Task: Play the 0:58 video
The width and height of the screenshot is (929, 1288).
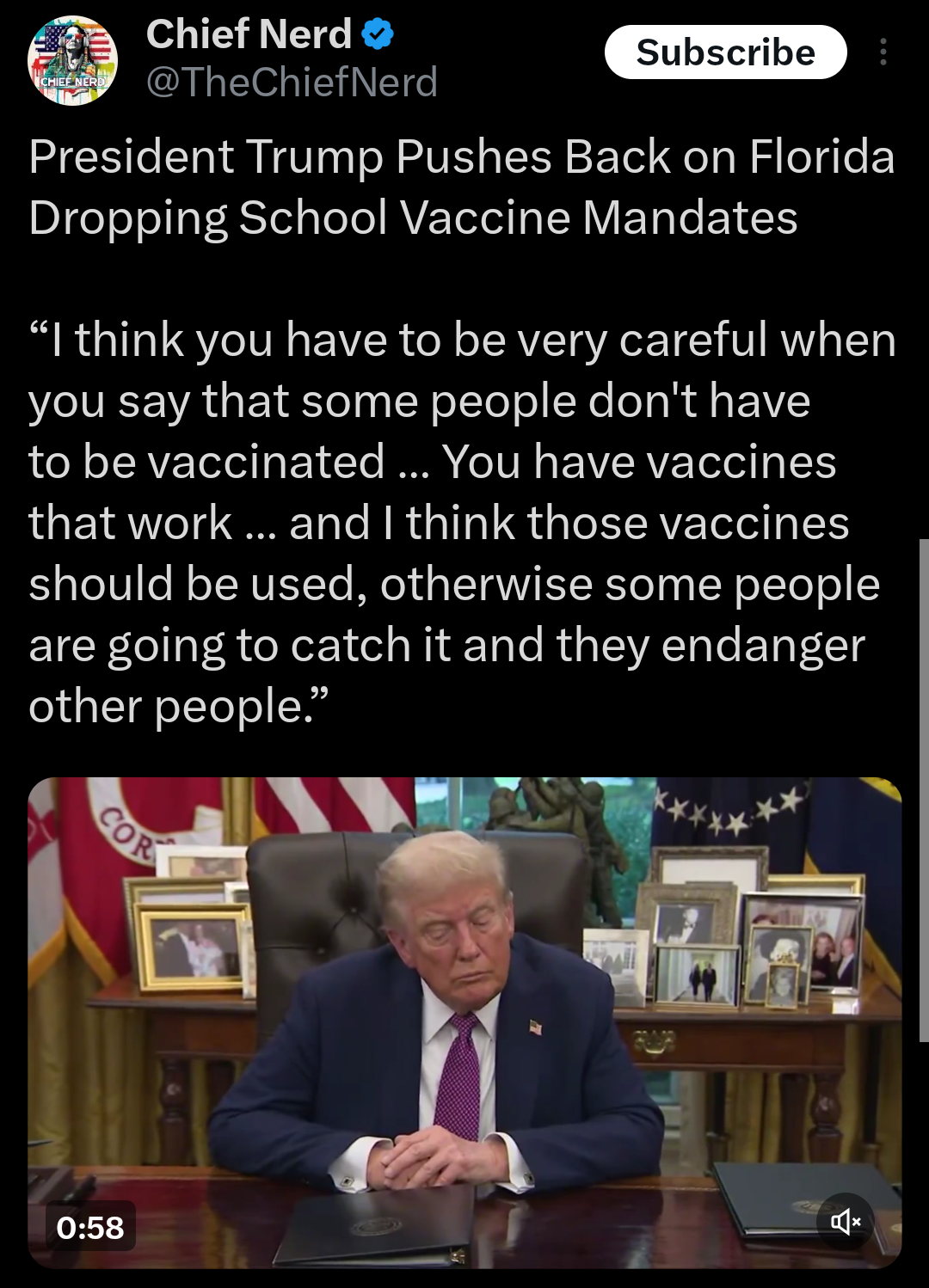Action: click(464, 1021)
